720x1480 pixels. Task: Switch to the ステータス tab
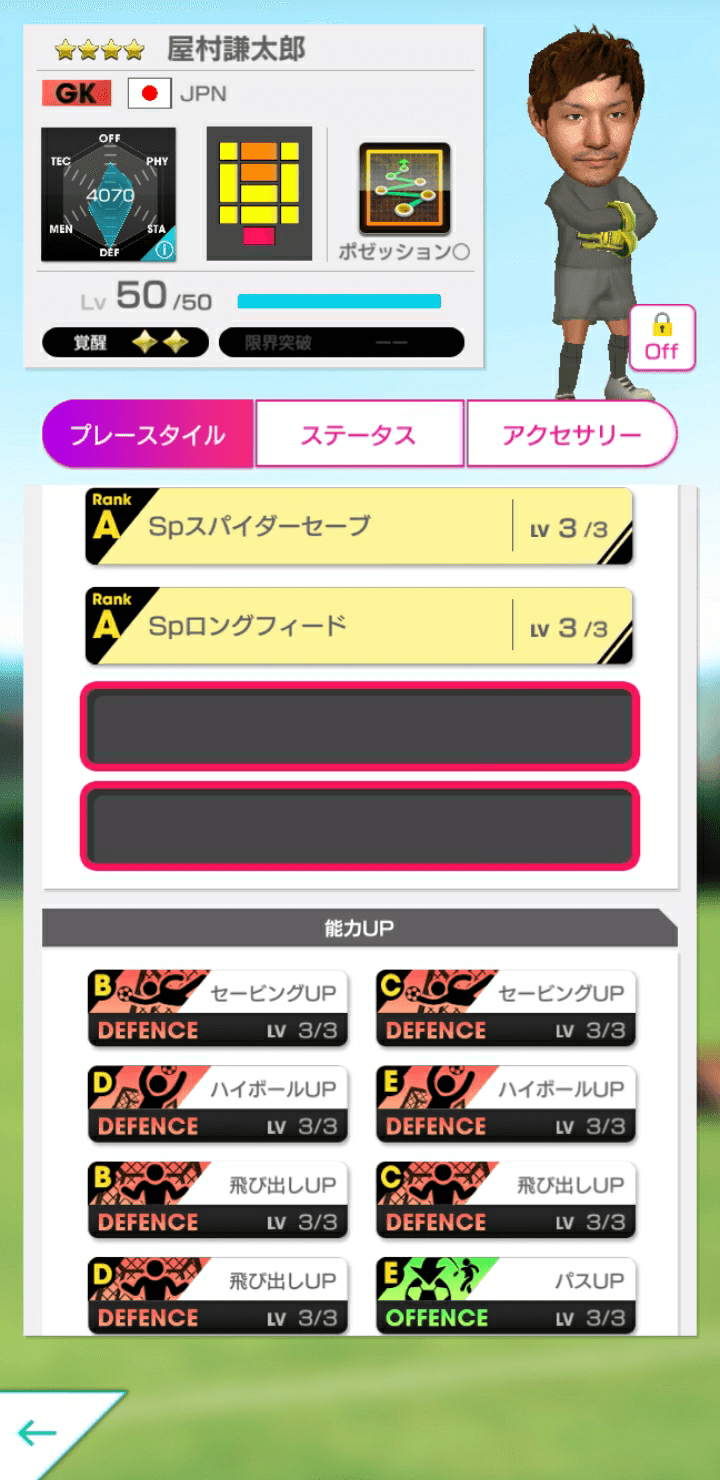pos(359,435)
